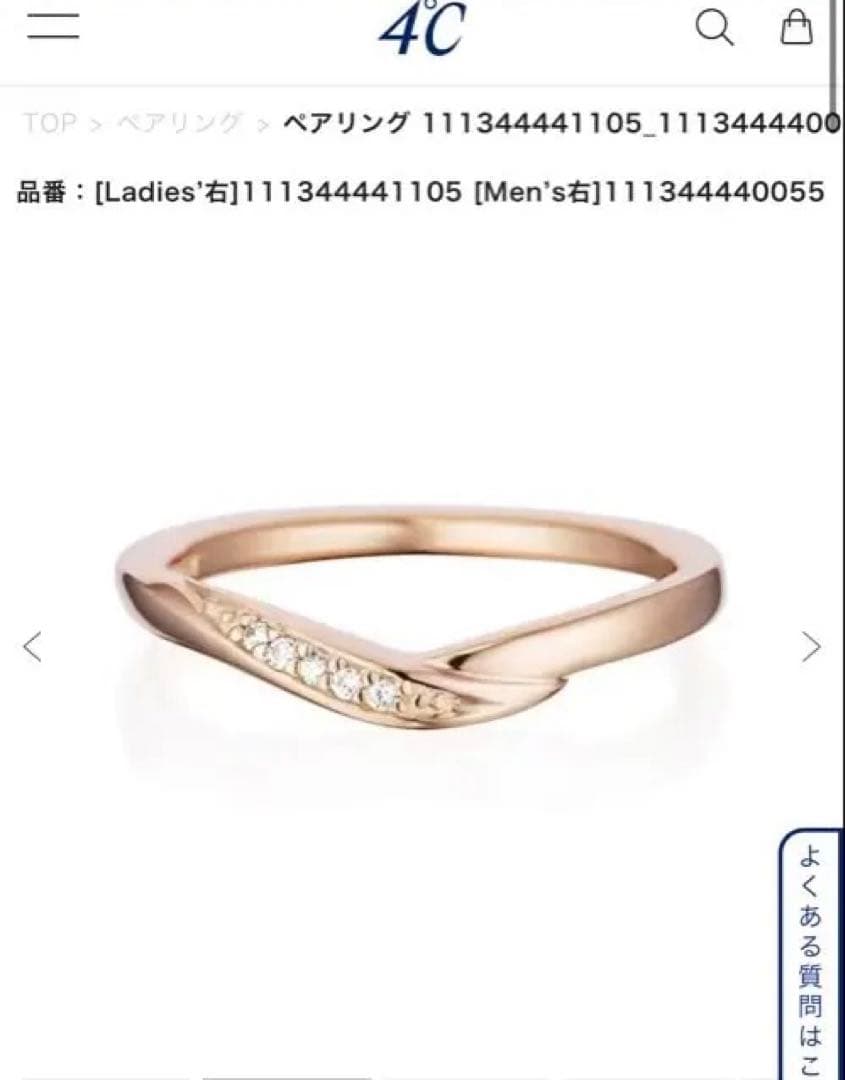Open the hamburger menu

(x=53, y=27)
